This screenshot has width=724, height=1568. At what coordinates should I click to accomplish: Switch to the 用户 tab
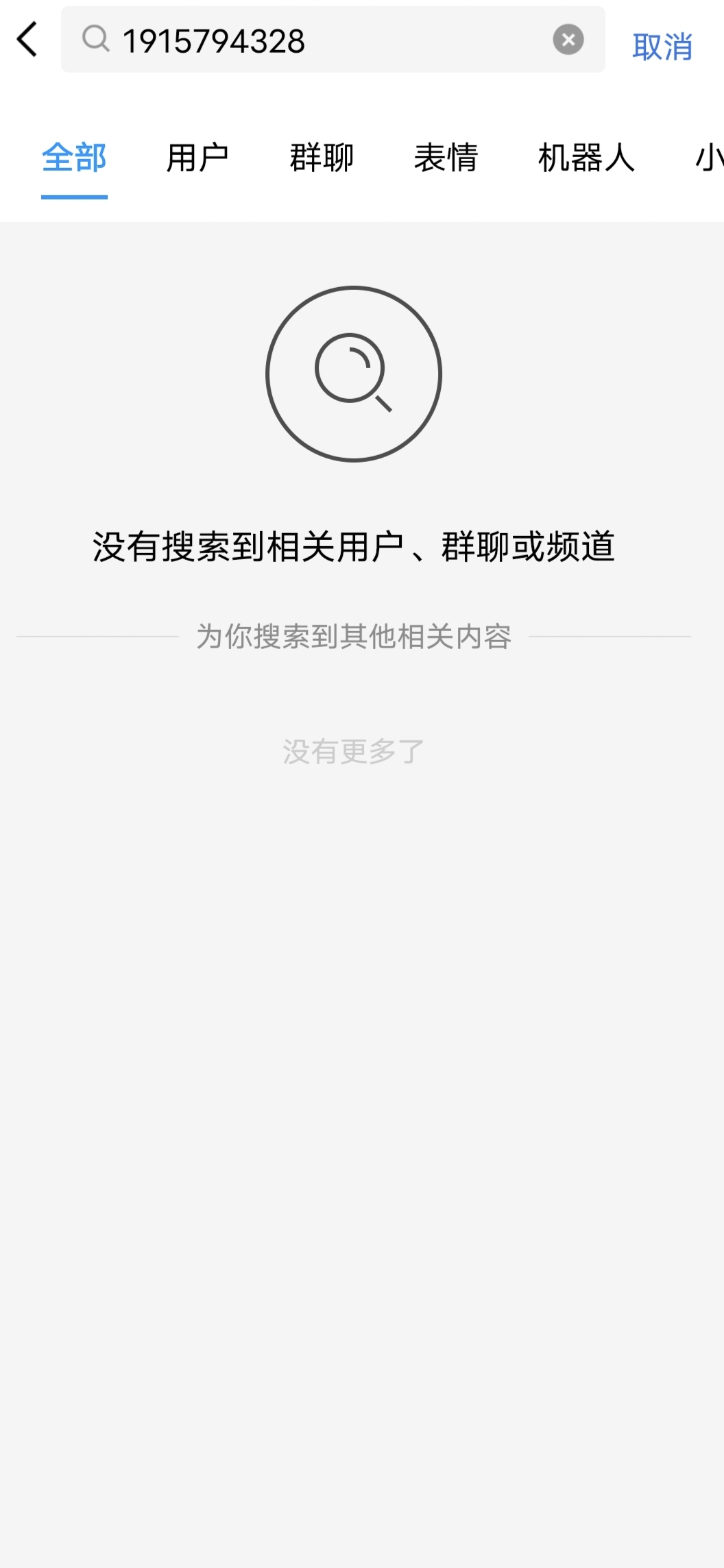pyautogui.click(x=197, y=158)
